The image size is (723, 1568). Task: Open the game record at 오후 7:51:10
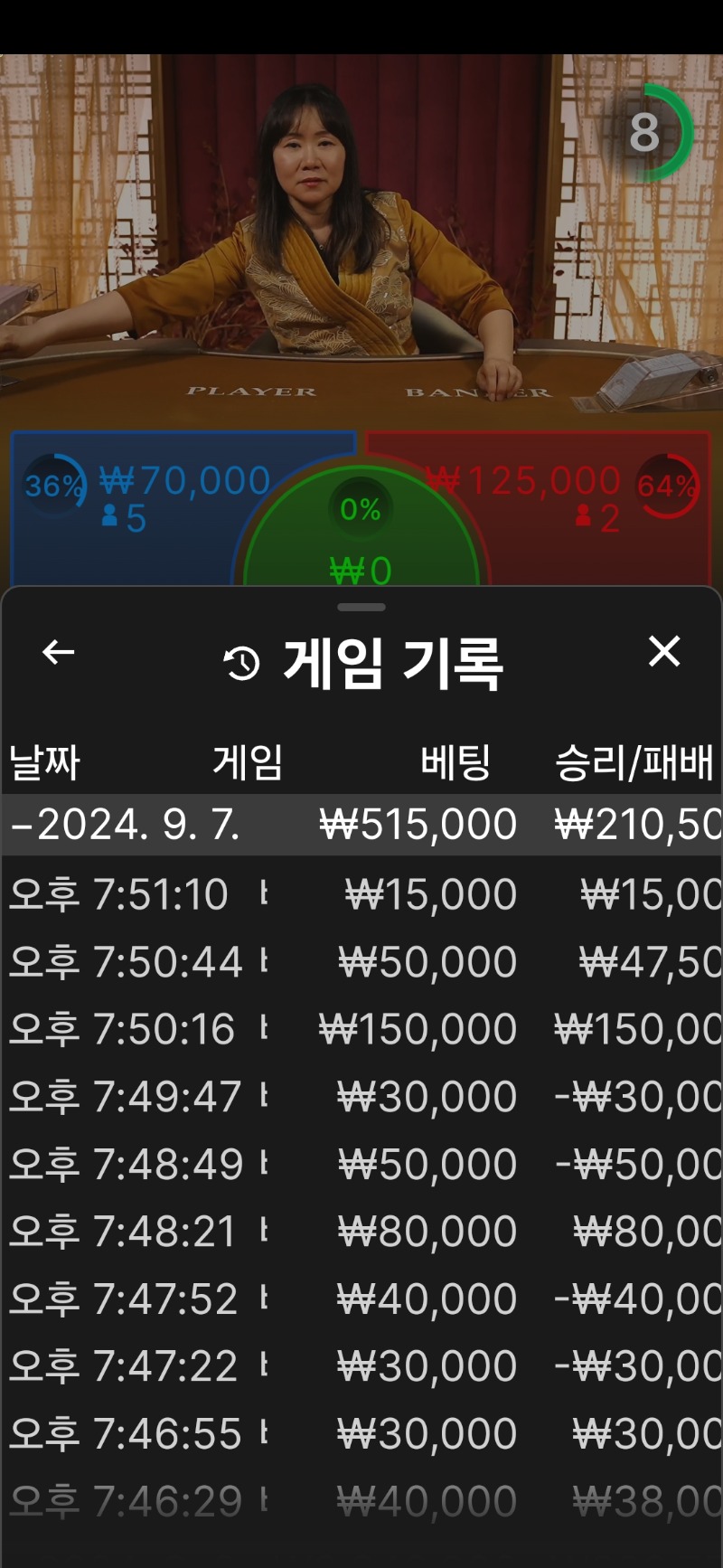361,894
